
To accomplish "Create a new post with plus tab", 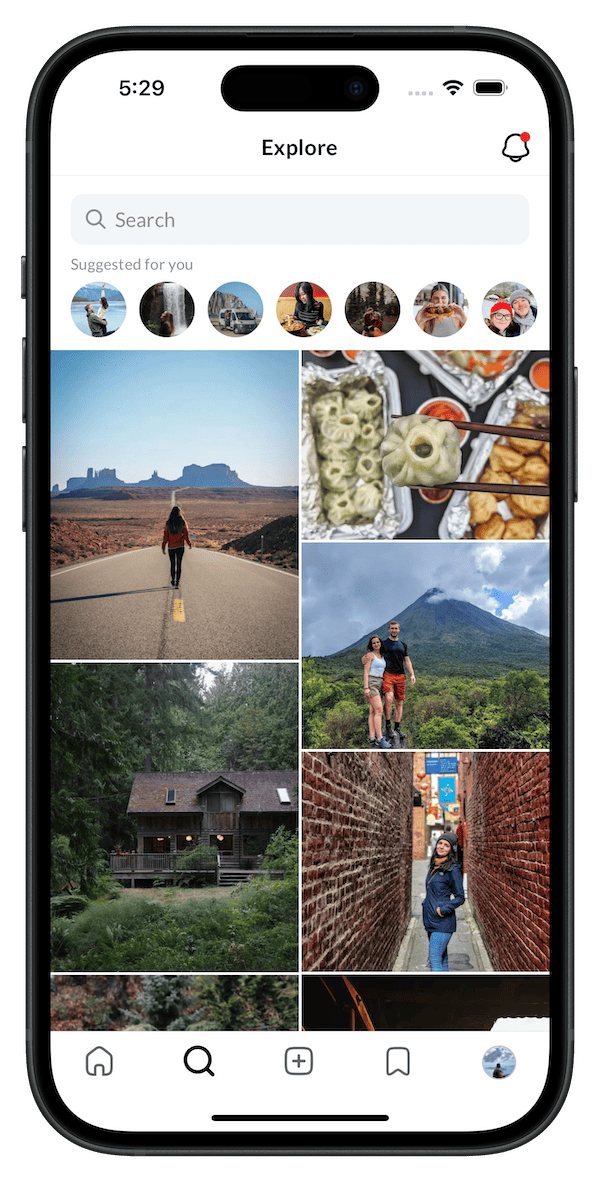I will click(299, 1061).
